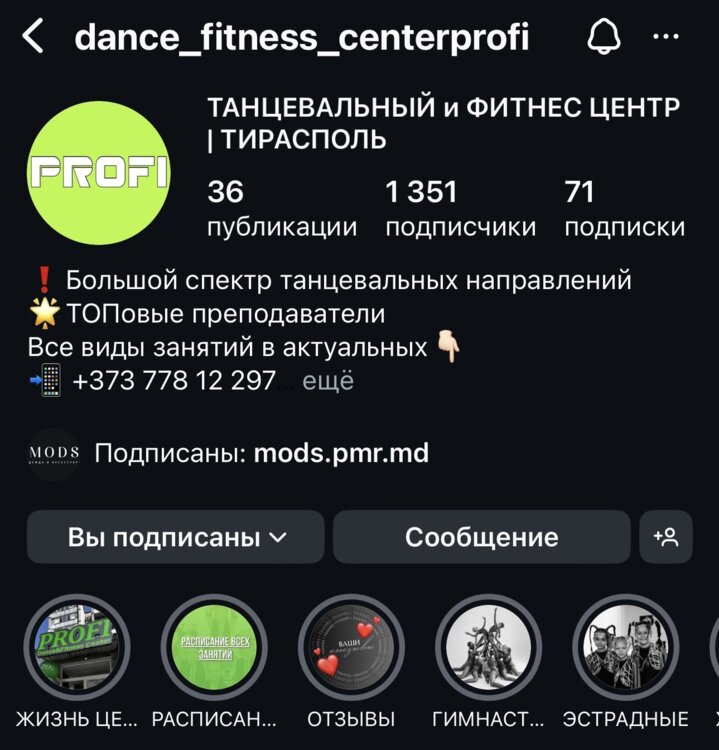Open the notifications bell settings
Viewport: 719px width, 750px height.
pos(605,38)
